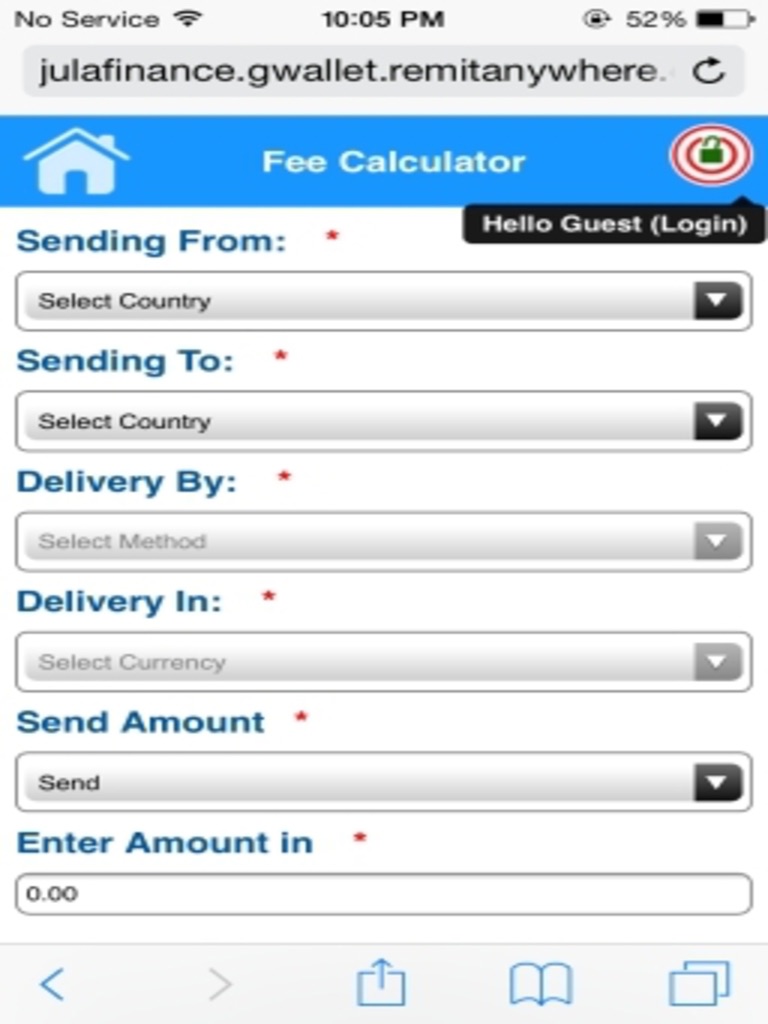The height and width of the screenshot is (1024, 768).
Task: Share this page from the toolbar
Action: pos(381,984)
